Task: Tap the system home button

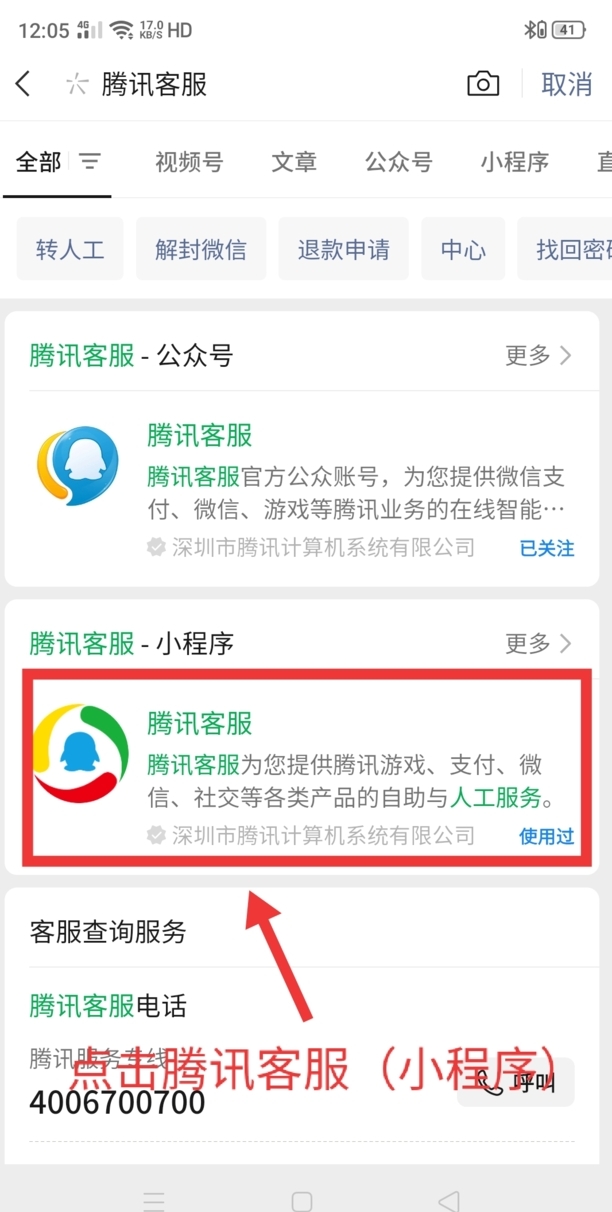Action: coord(302,1200)
